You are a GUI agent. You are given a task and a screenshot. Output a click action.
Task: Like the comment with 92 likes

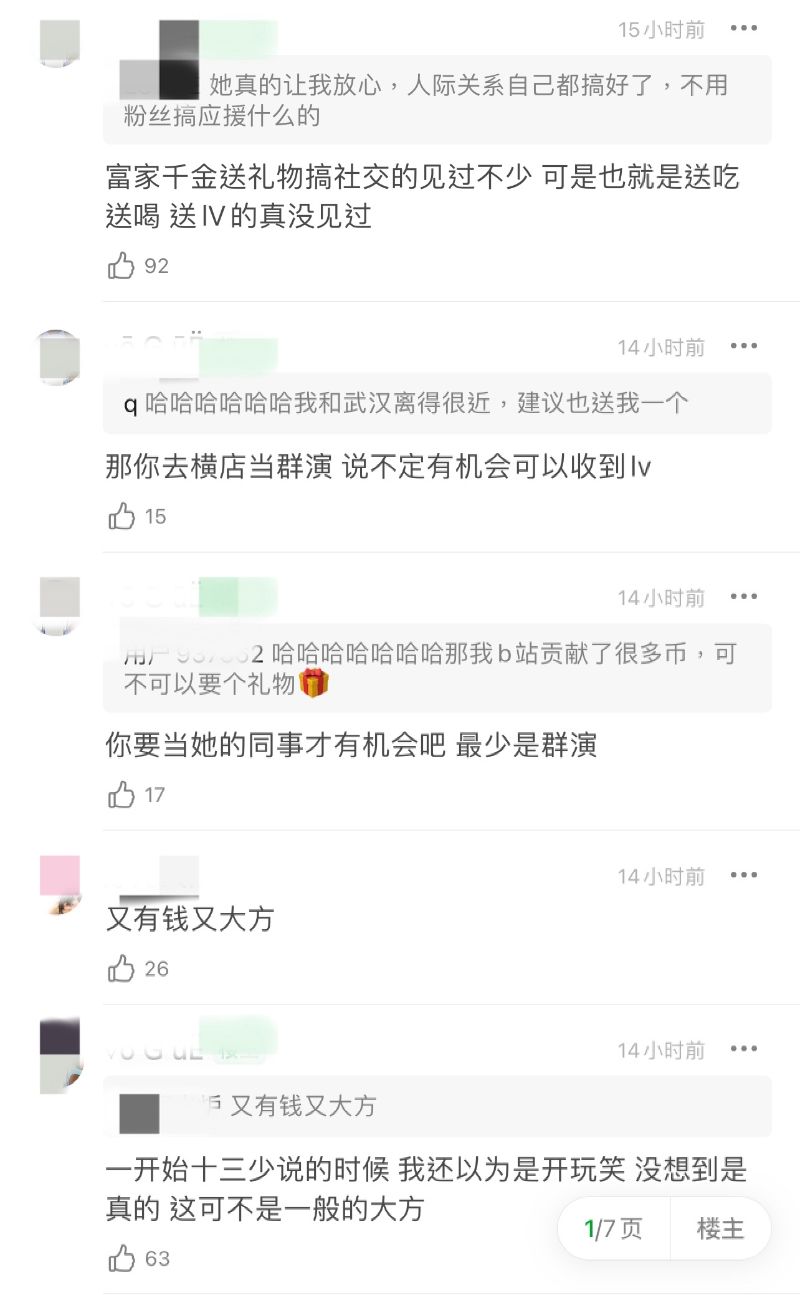122,266
